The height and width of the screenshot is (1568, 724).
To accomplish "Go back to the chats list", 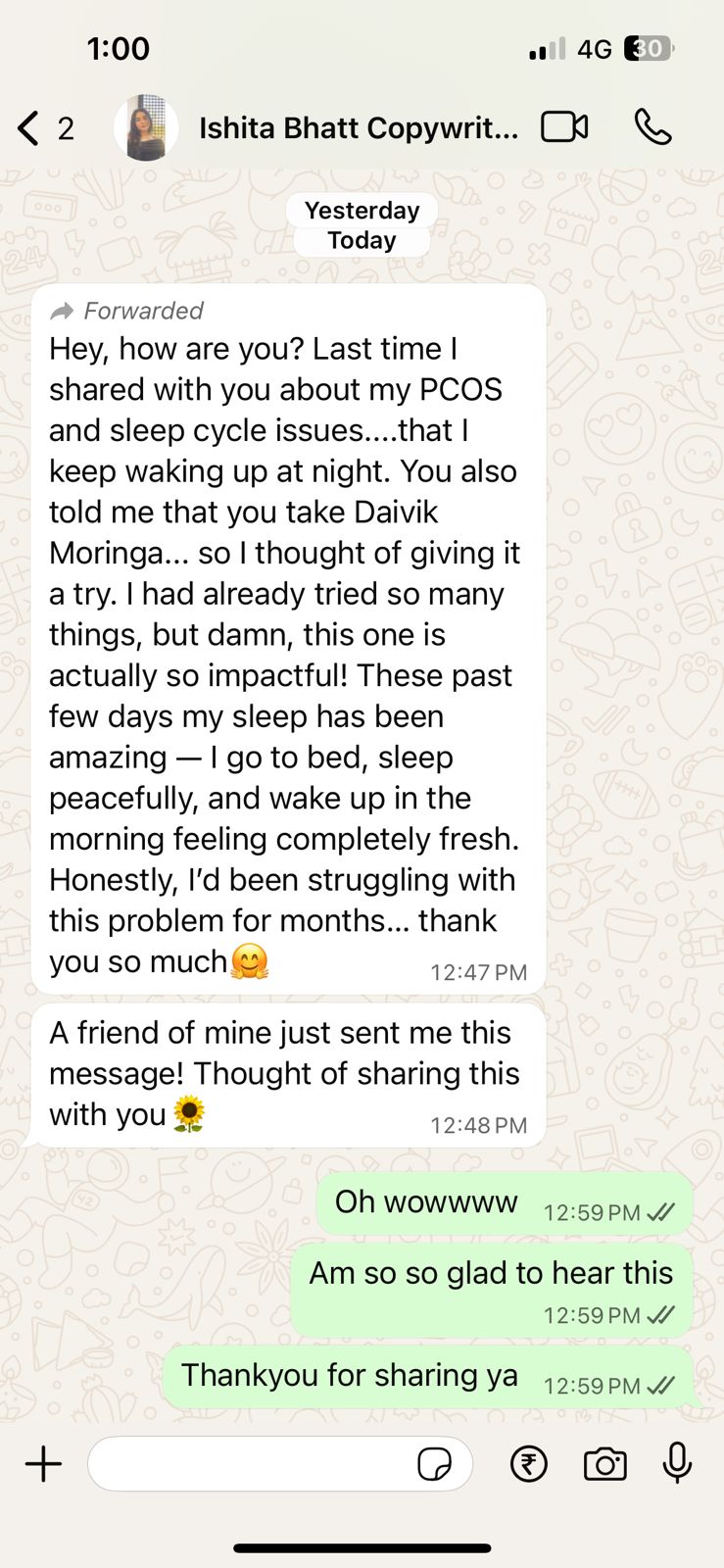I will [29, 128].
